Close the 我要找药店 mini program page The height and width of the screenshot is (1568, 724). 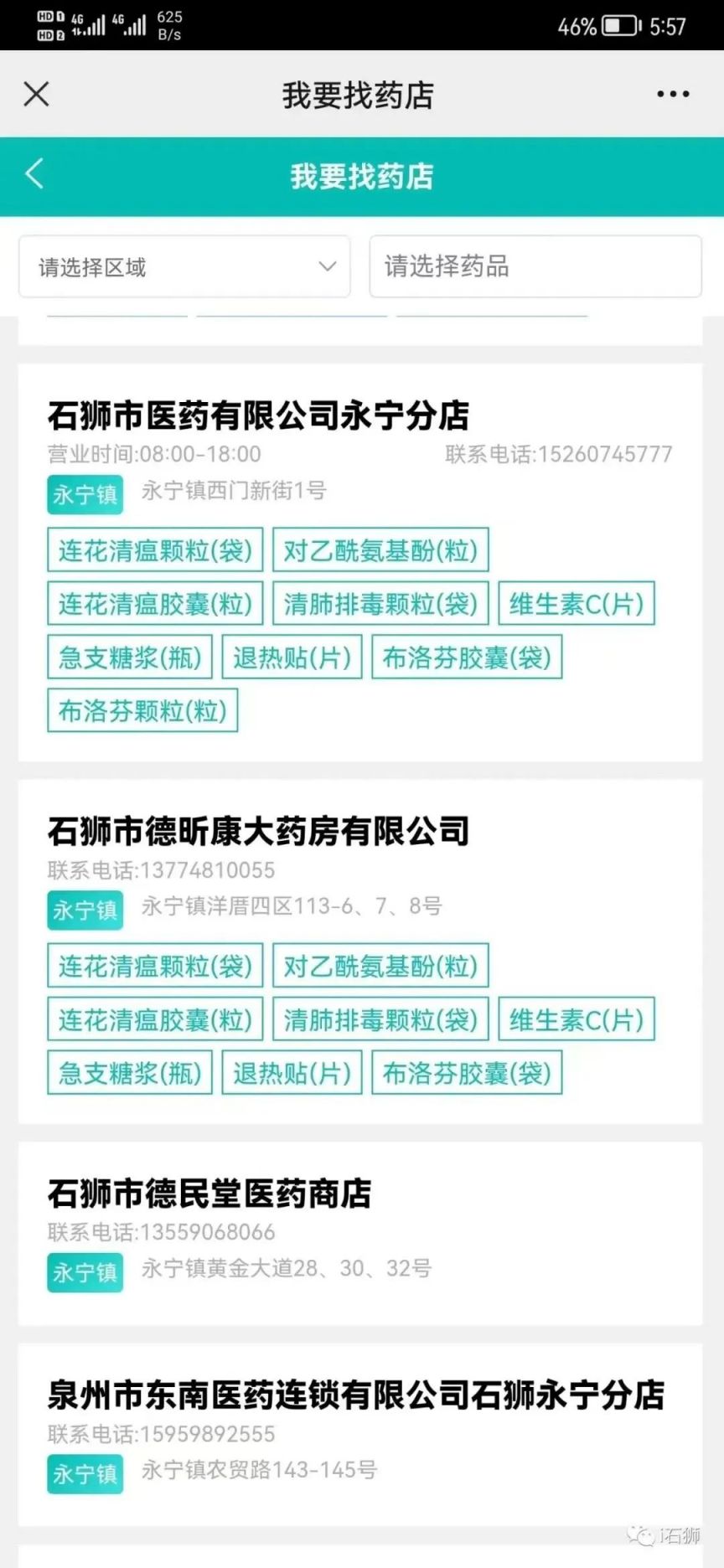tap(36, 94)
